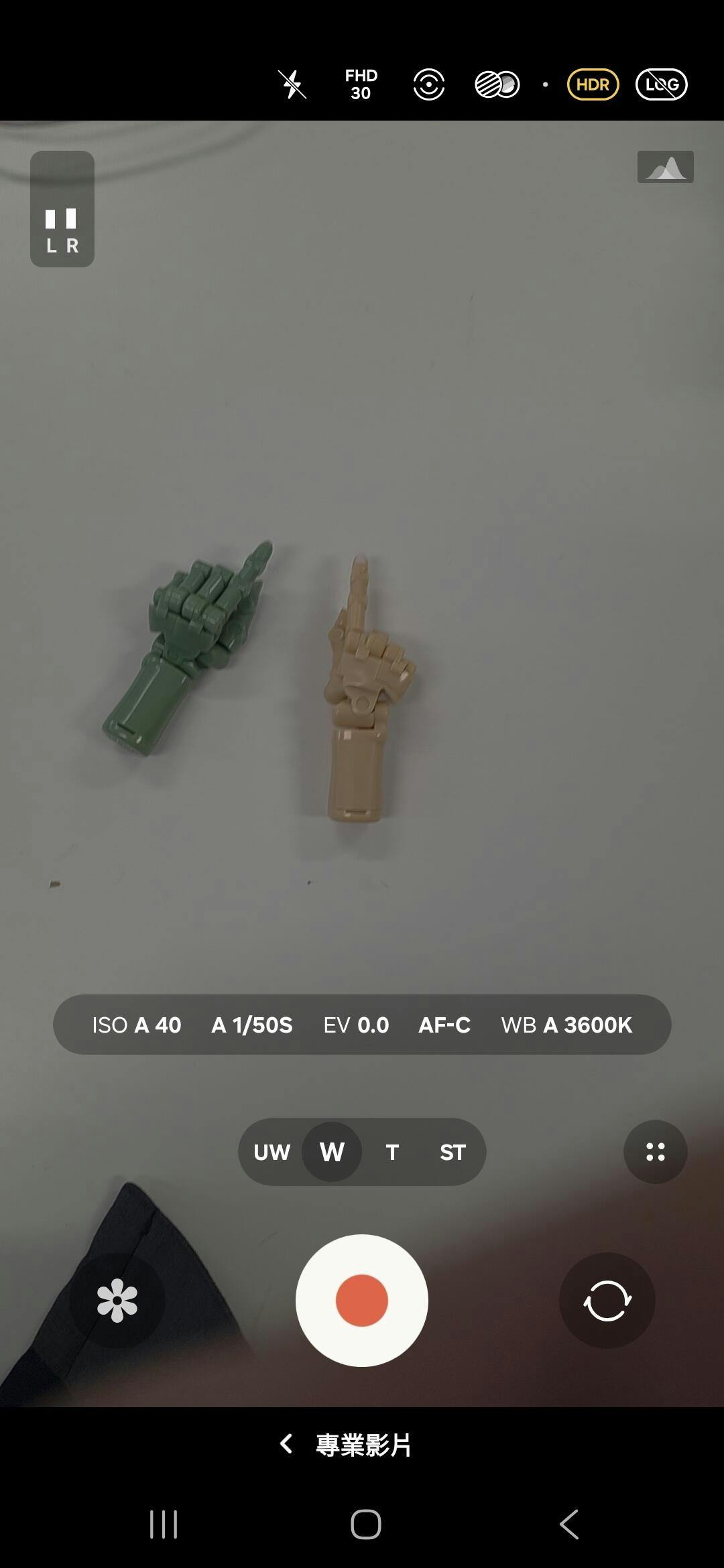Image resolution: width=724 pixels, height=1568 pixels.
Task: Adjust the ISO A 40 setting
Action: (x=137, y=1025)
